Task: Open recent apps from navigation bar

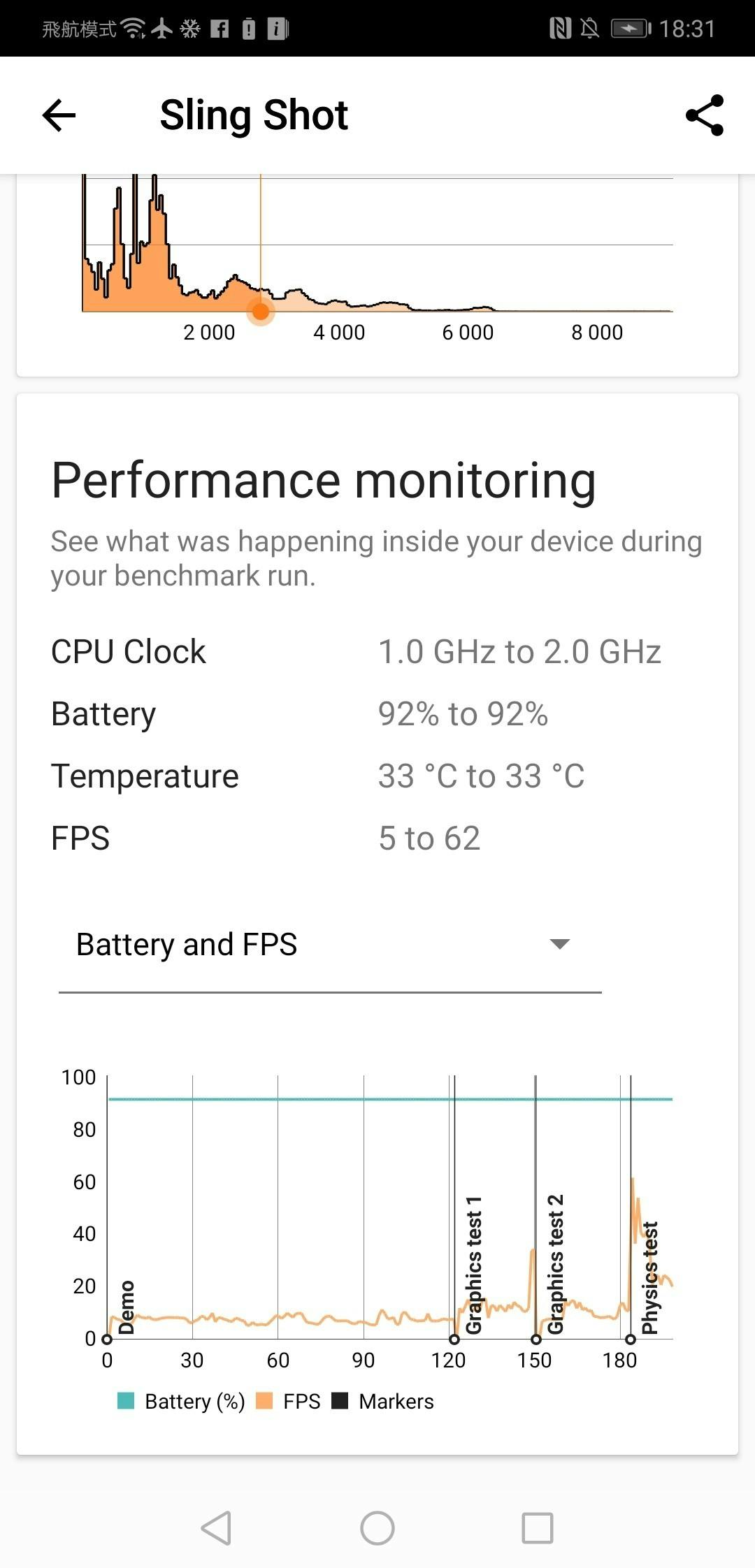Action: (538, 1528)
